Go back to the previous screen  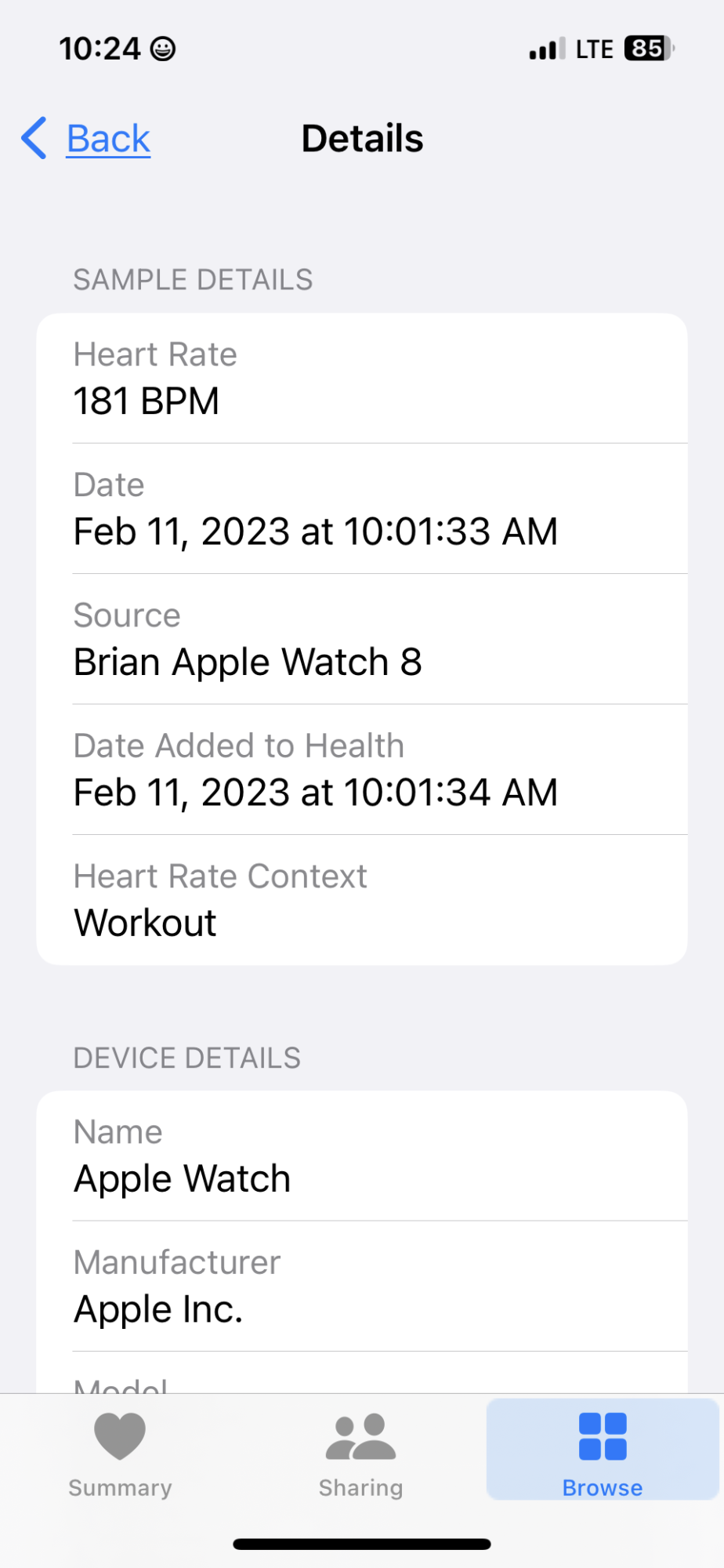[87, 139]
